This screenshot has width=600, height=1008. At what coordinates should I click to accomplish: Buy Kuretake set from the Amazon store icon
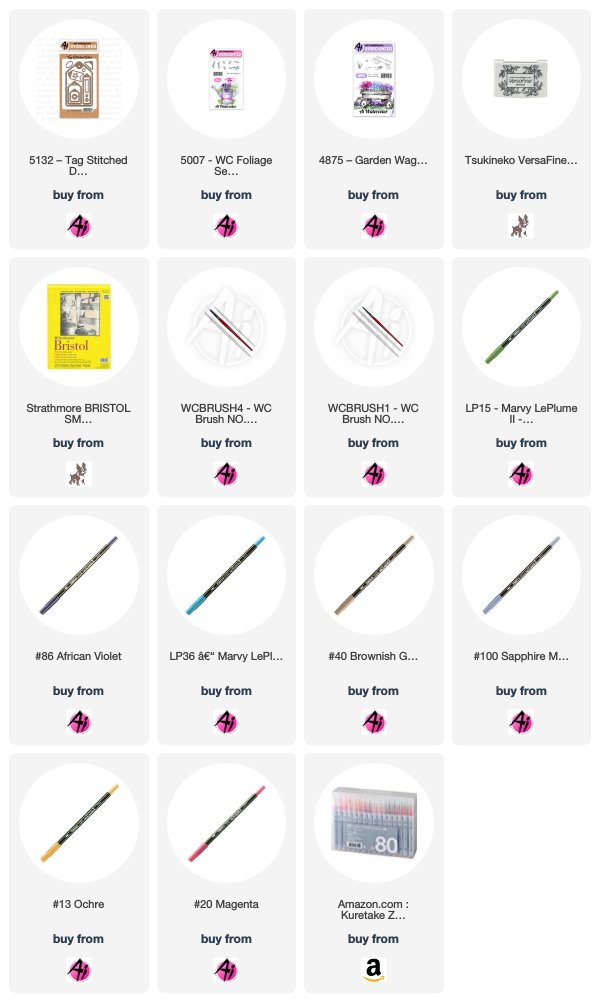click(x=374, y=969)
